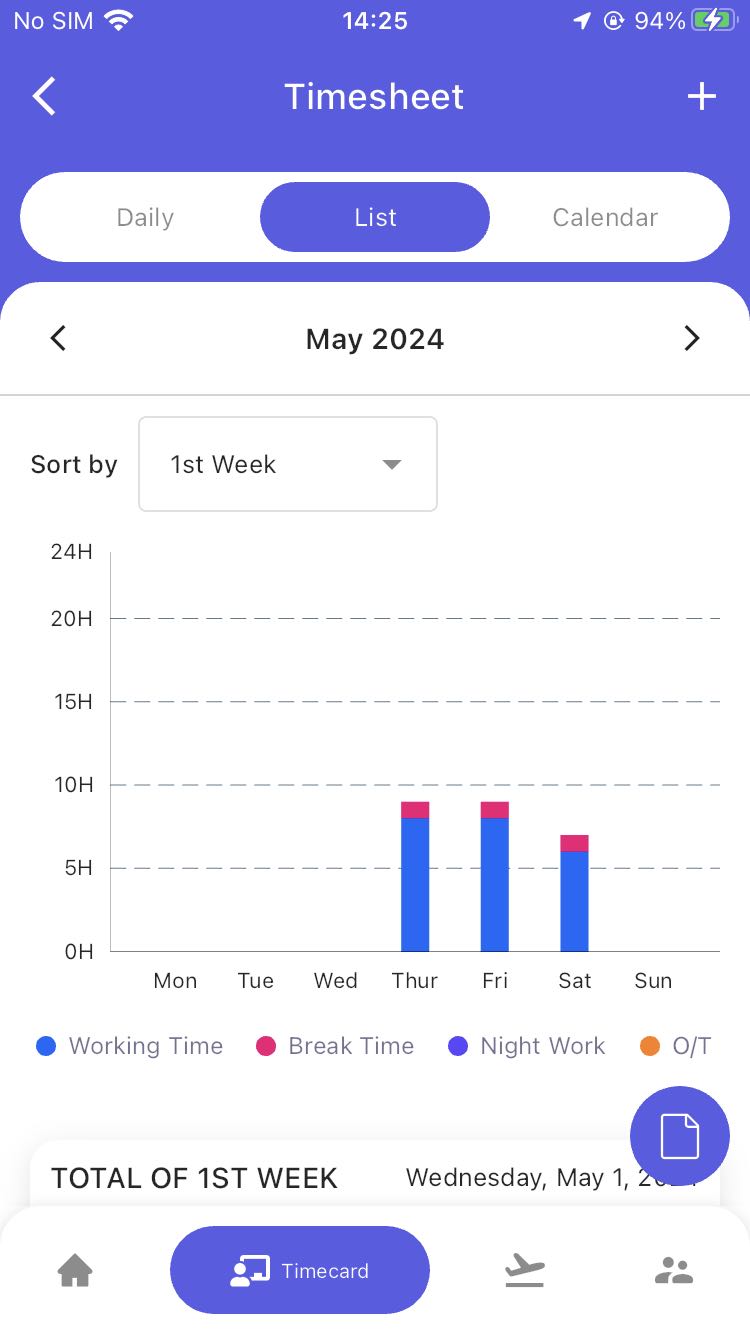750x1334 pixels.
Task: Go to the previous month
Action: (58, 339)
